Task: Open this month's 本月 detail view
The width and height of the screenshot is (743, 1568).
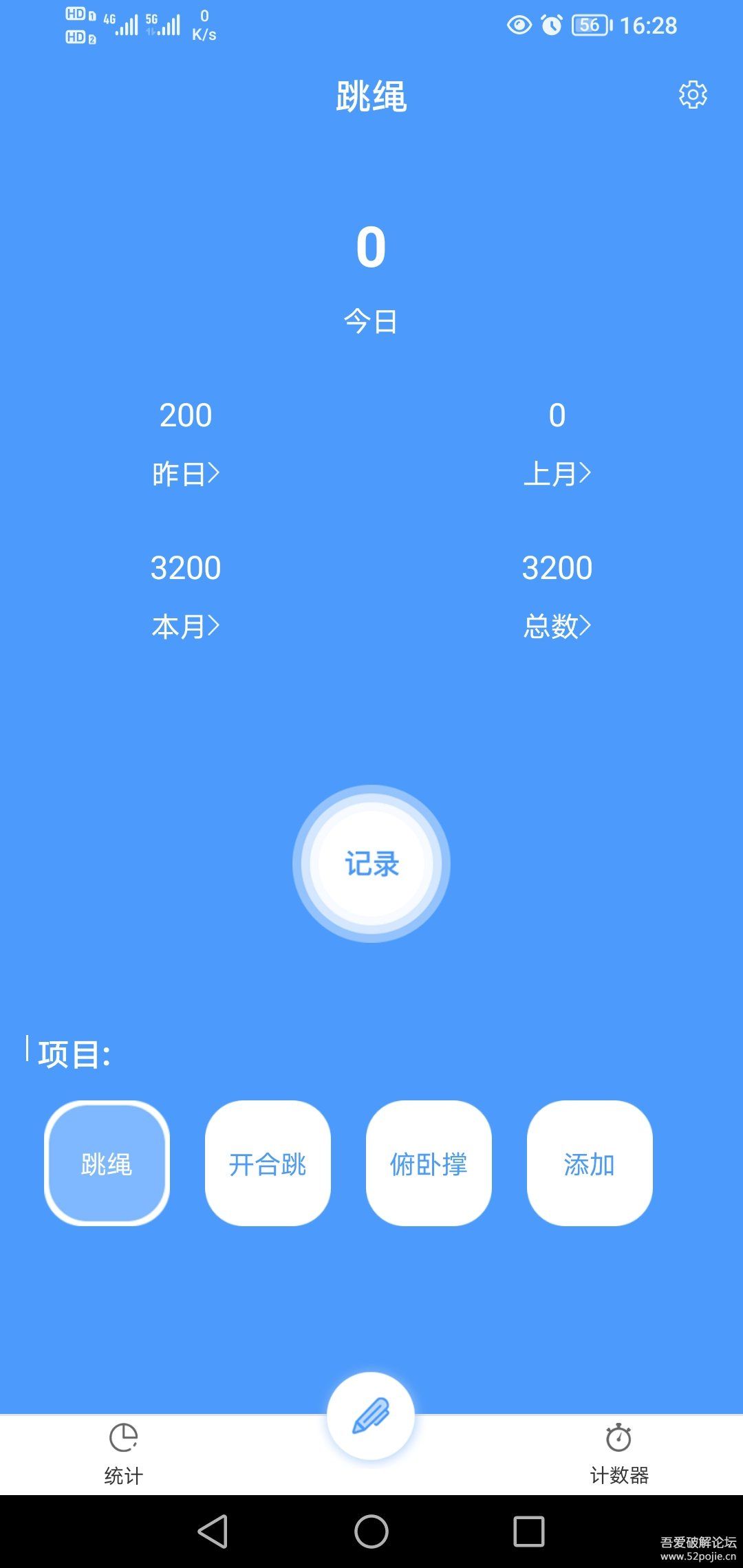Action: tap(186, 624)
